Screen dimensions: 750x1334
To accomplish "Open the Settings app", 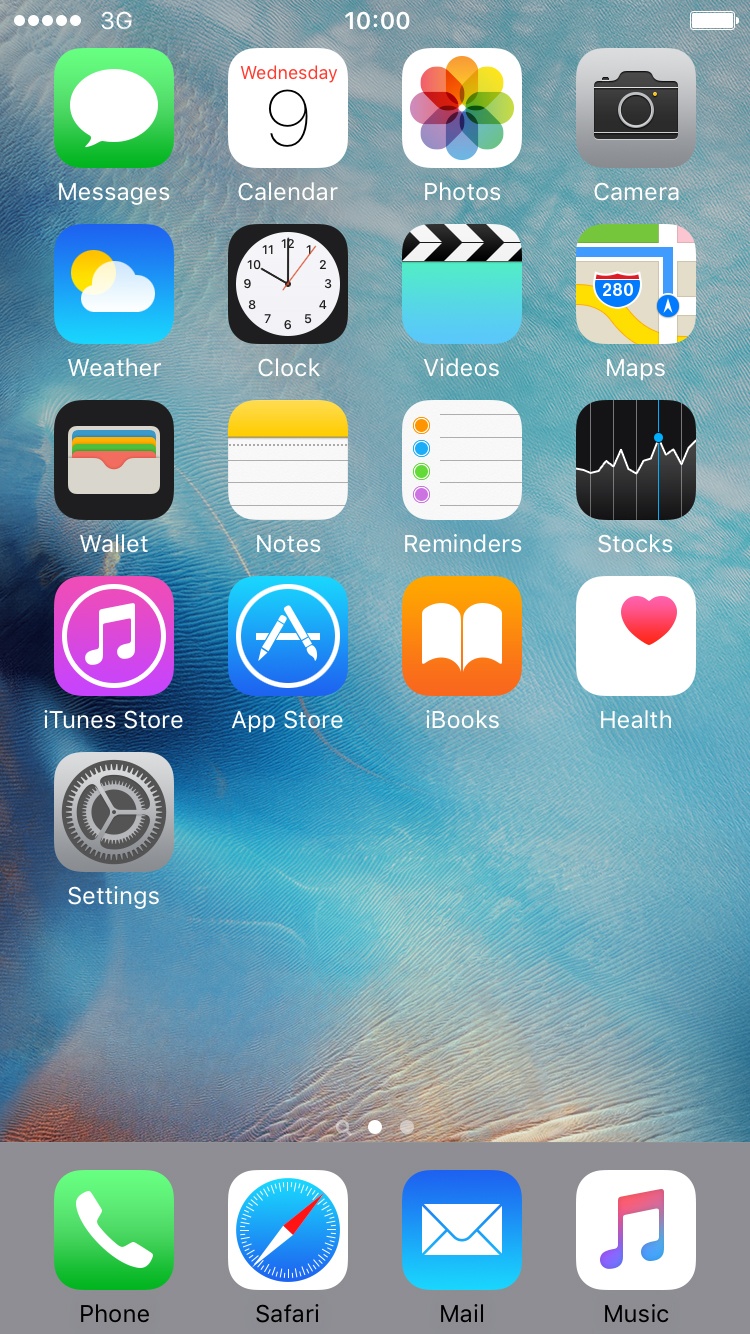I will point(114,812).
